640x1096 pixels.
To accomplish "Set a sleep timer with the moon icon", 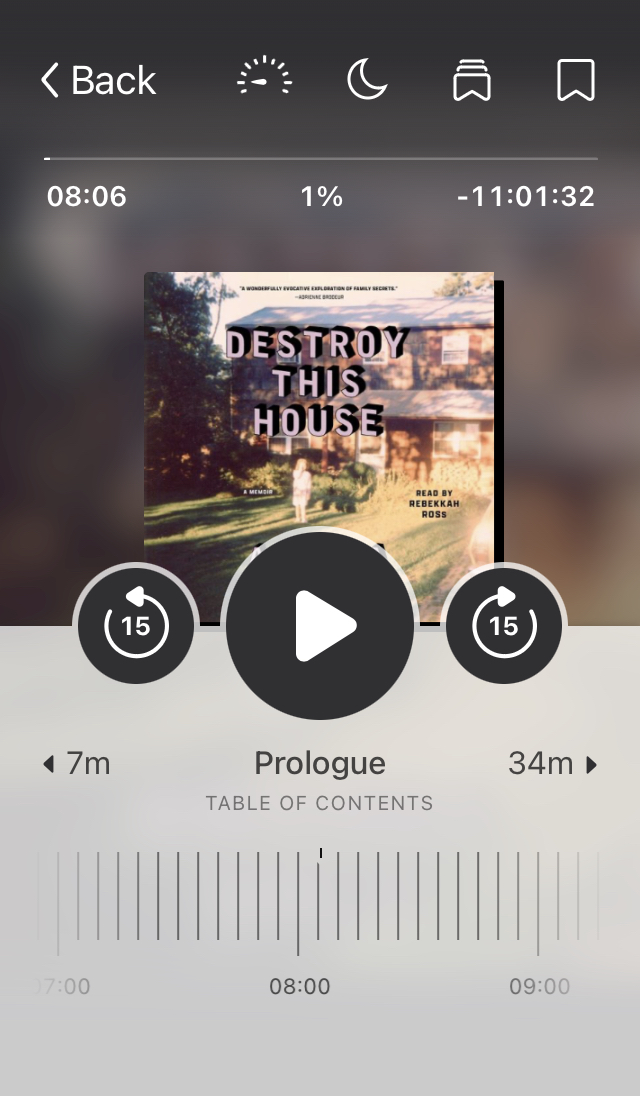I will (367, 80).
